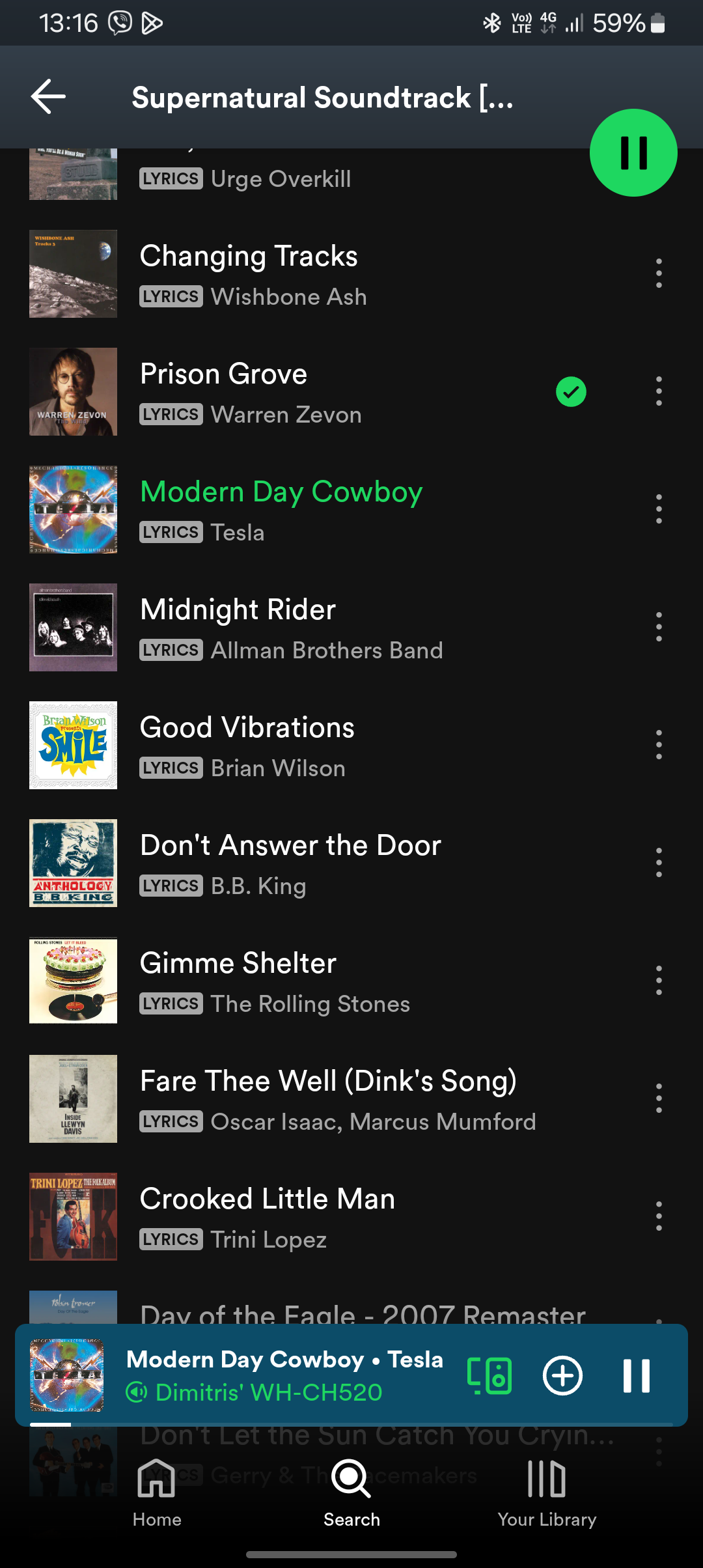This screenshot has height=1568, width=703.
Task: Go back using the top arrow
Action: pyautogui.click(x=49, y=97)
